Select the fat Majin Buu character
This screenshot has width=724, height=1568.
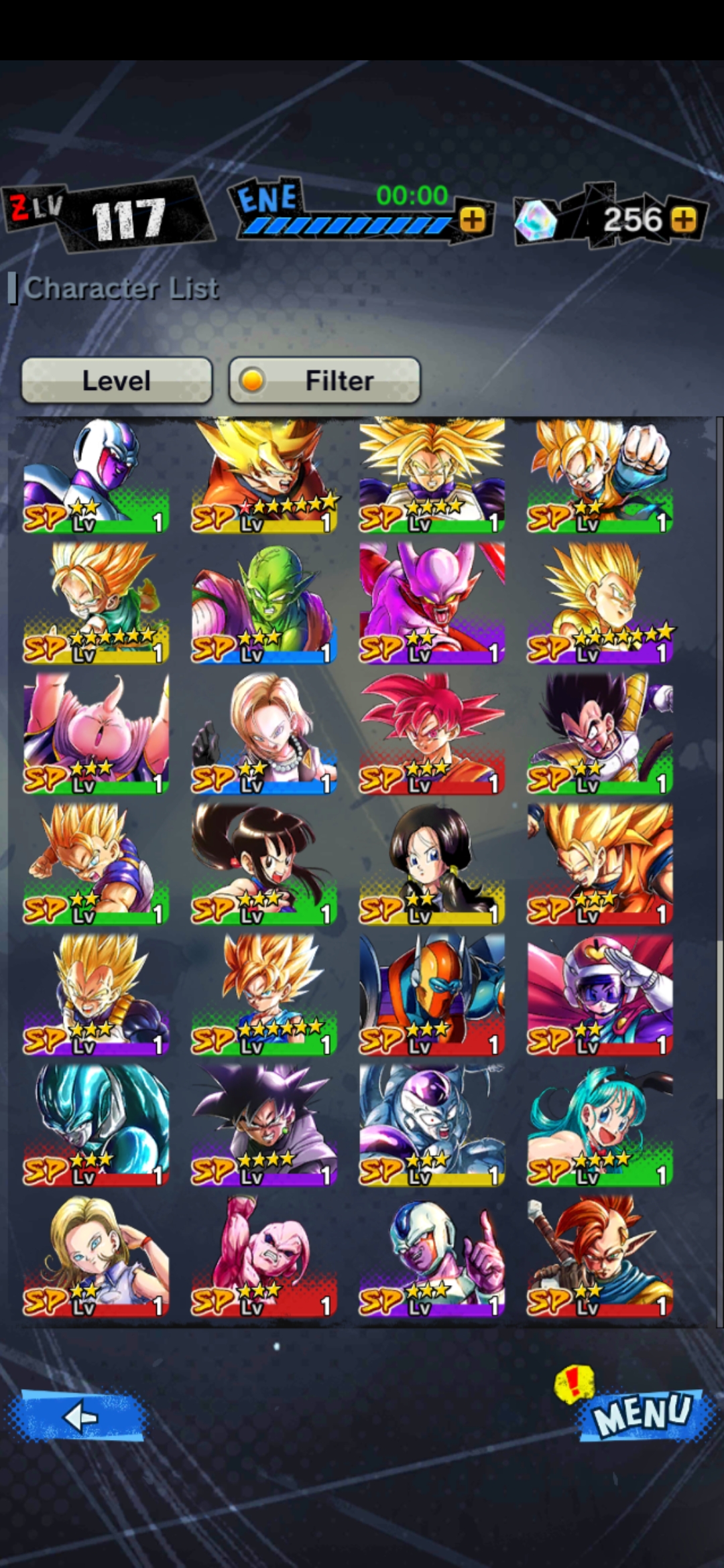point(96,734)
